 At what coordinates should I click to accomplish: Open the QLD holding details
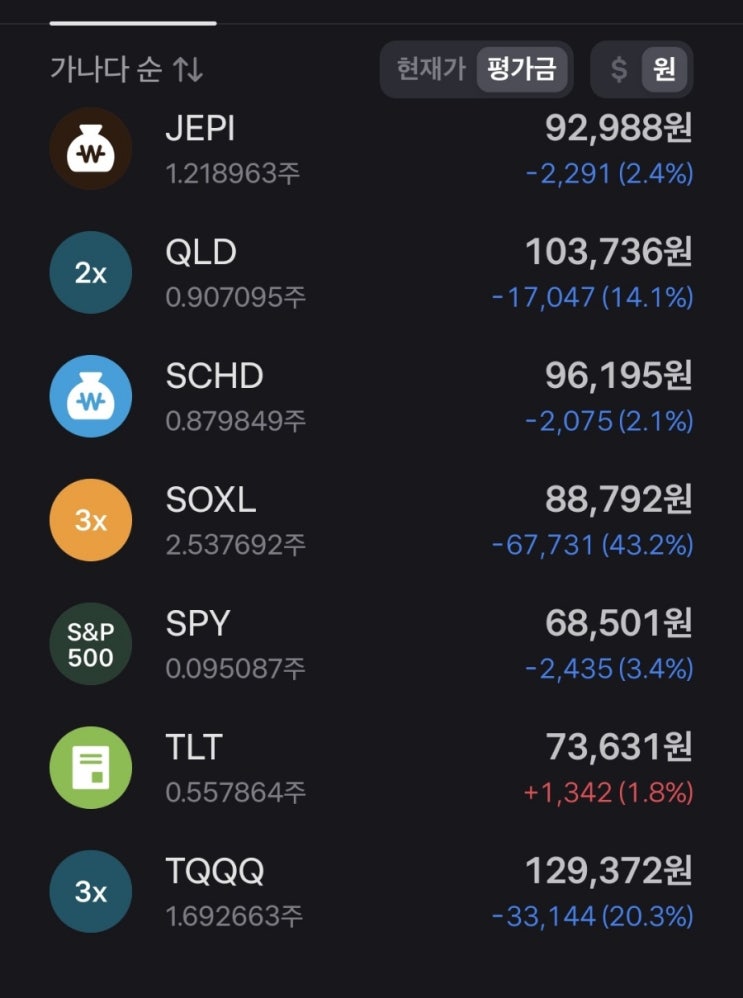(x=371, y=273)
